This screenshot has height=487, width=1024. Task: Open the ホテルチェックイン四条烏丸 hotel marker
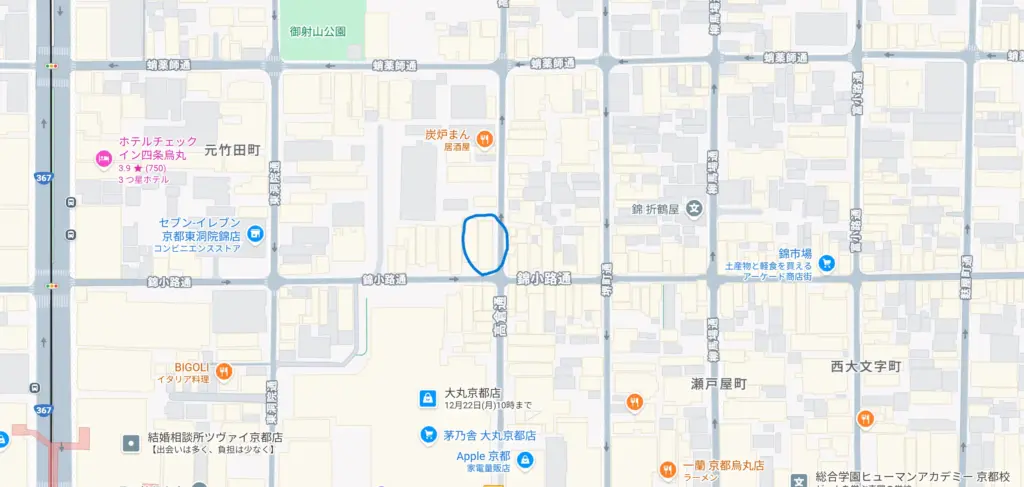[x=102, y=158]
